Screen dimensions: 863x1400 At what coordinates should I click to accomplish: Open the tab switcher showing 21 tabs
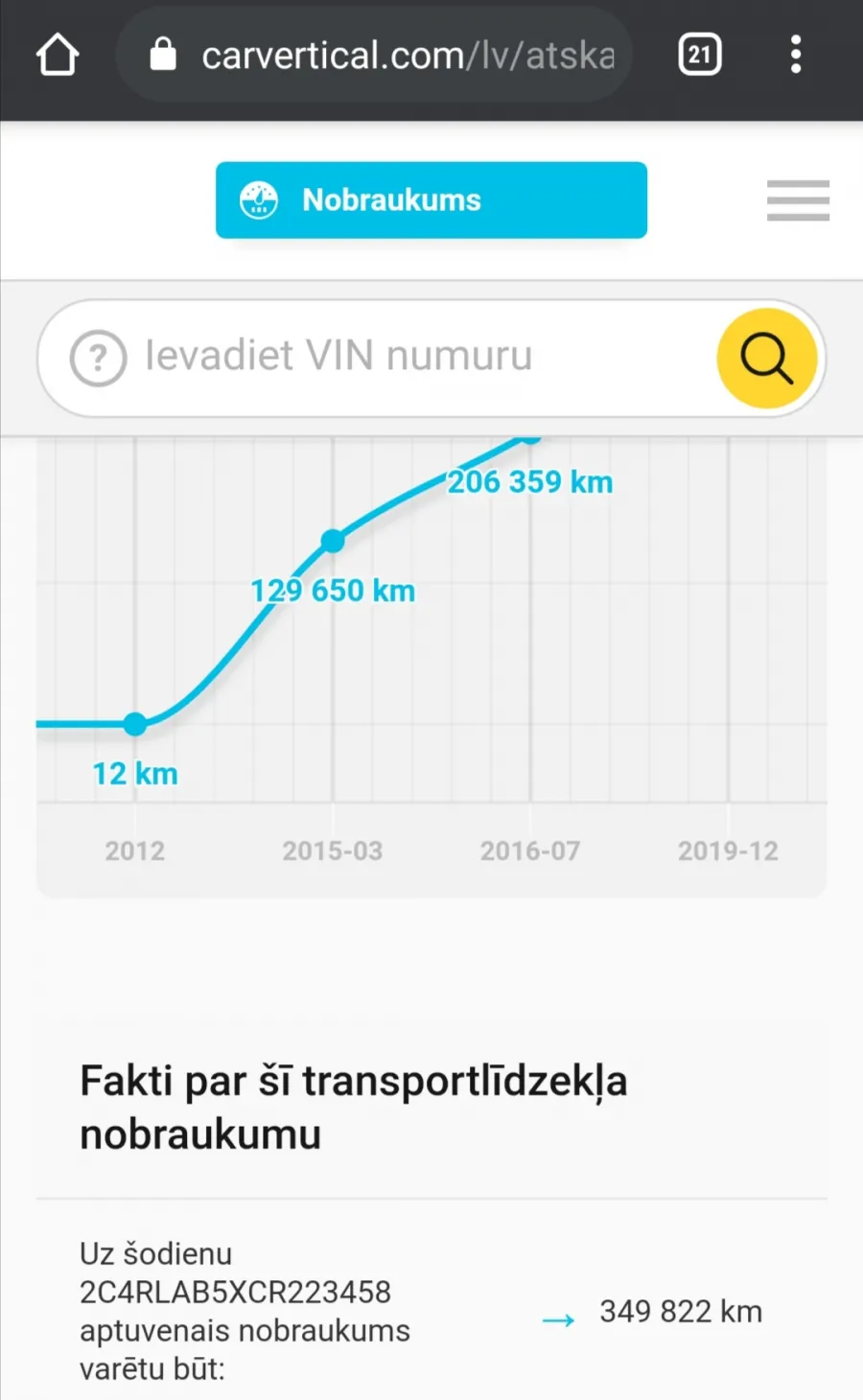(700, 55)
